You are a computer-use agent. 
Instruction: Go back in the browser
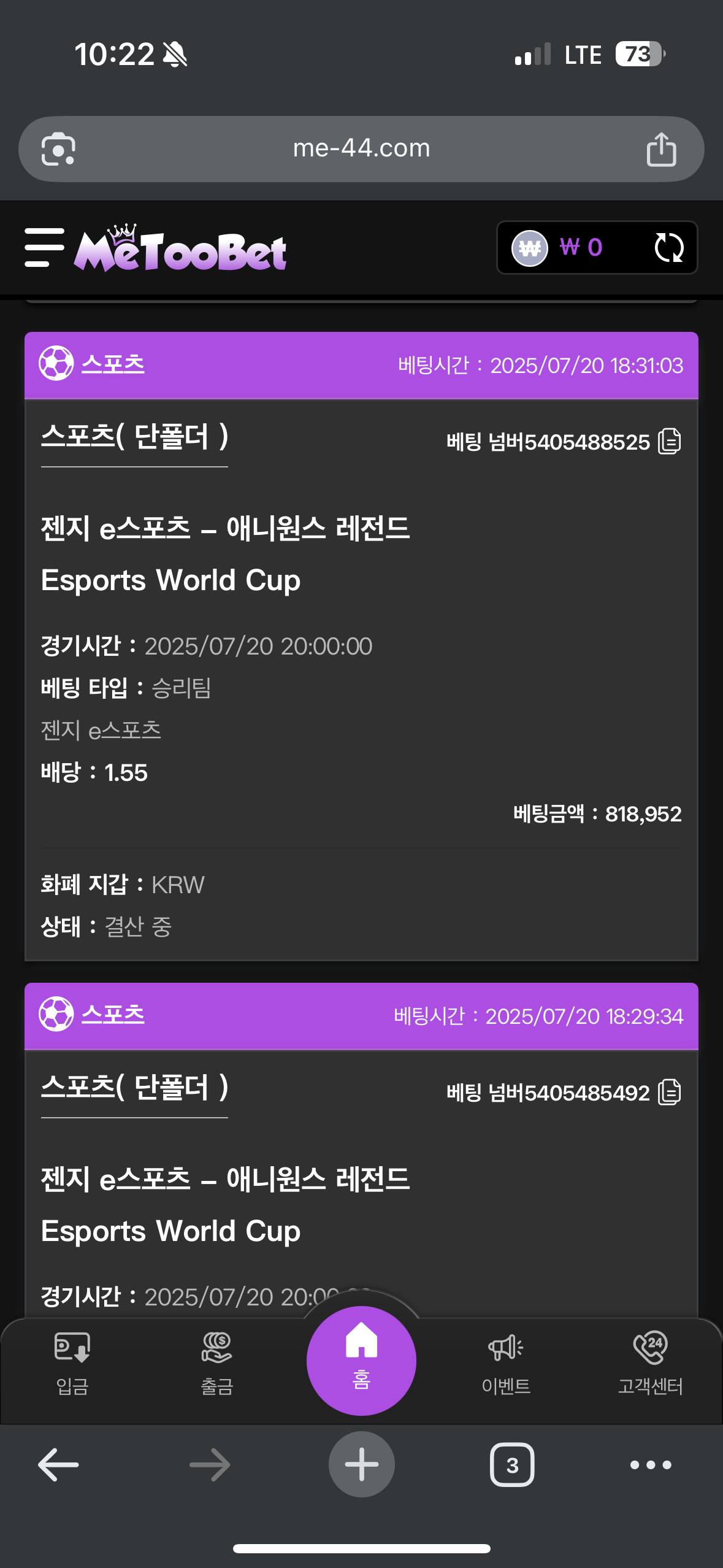(x=58, y=1465)
